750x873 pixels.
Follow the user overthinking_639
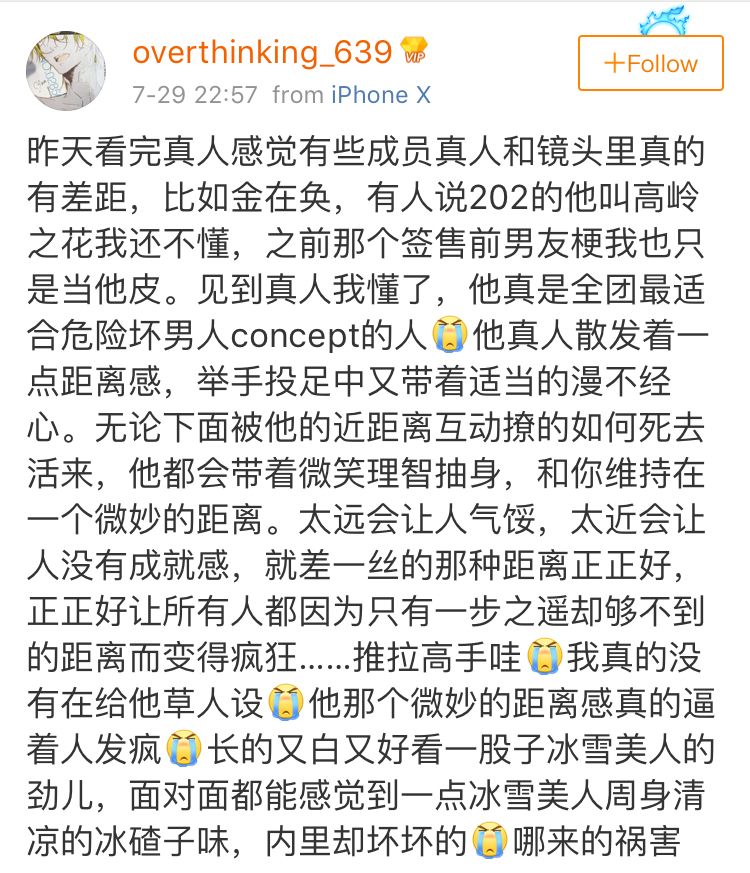650,63
